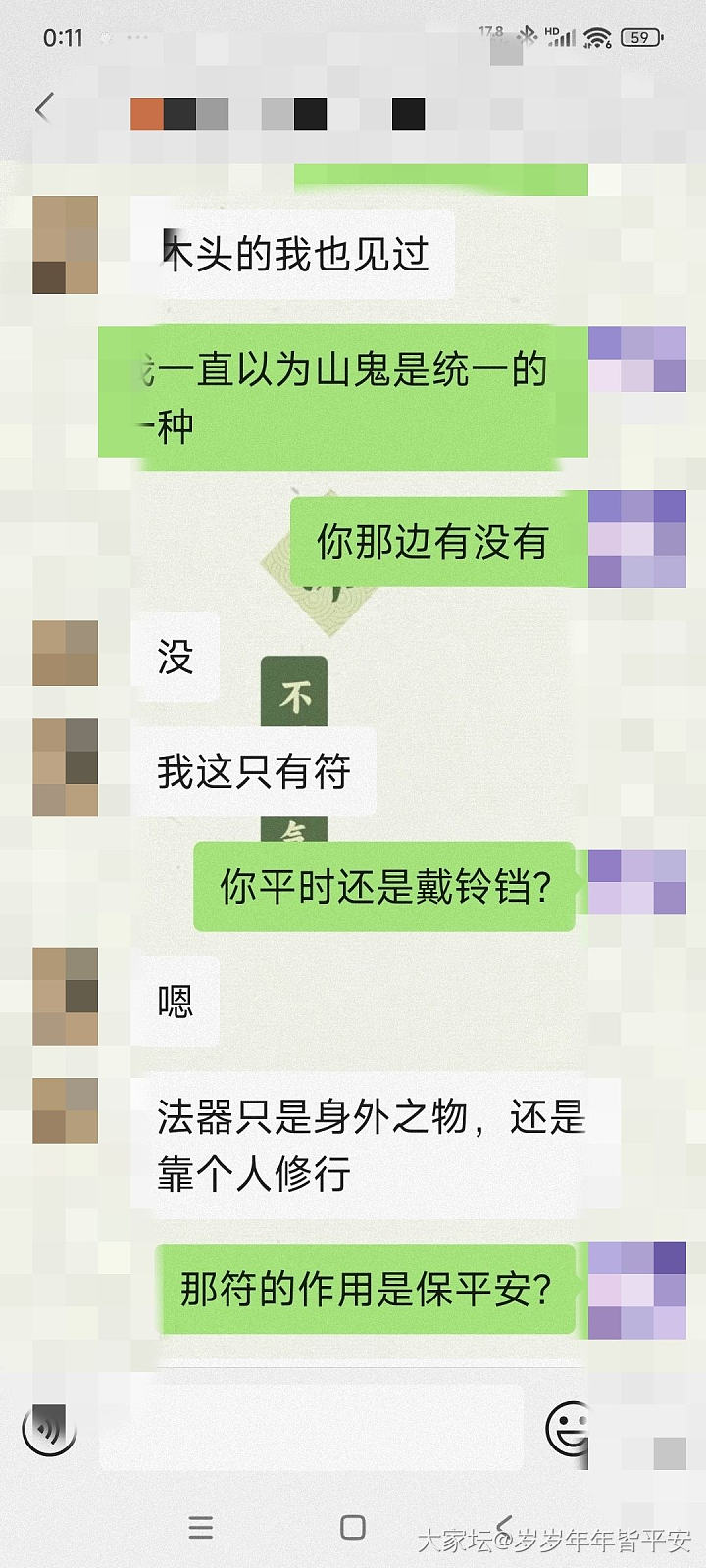Open the system recent apps menu
706x1568 pixels.
point(201,1527)
